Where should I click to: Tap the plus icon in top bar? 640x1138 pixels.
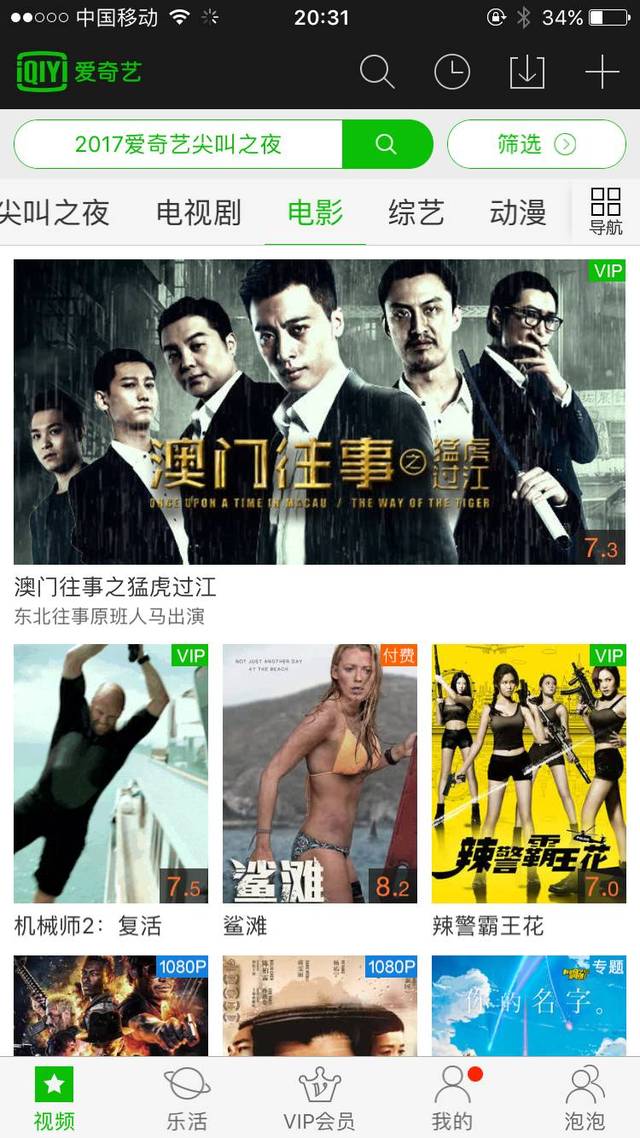pos(602,72)
